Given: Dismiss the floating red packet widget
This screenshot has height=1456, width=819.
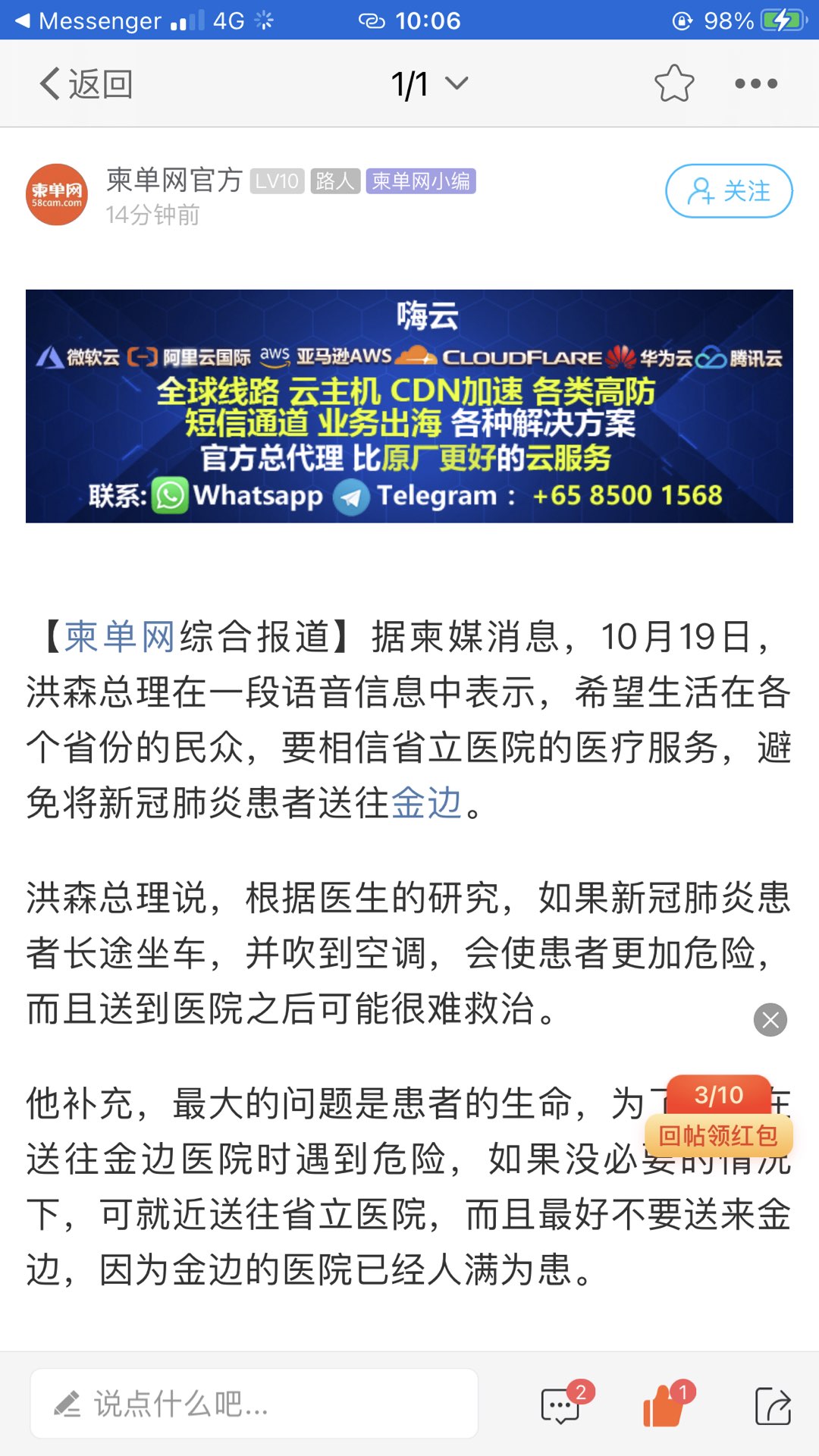Looking at the screenshot, I should pyautogui.click(x=770, y=1020).
